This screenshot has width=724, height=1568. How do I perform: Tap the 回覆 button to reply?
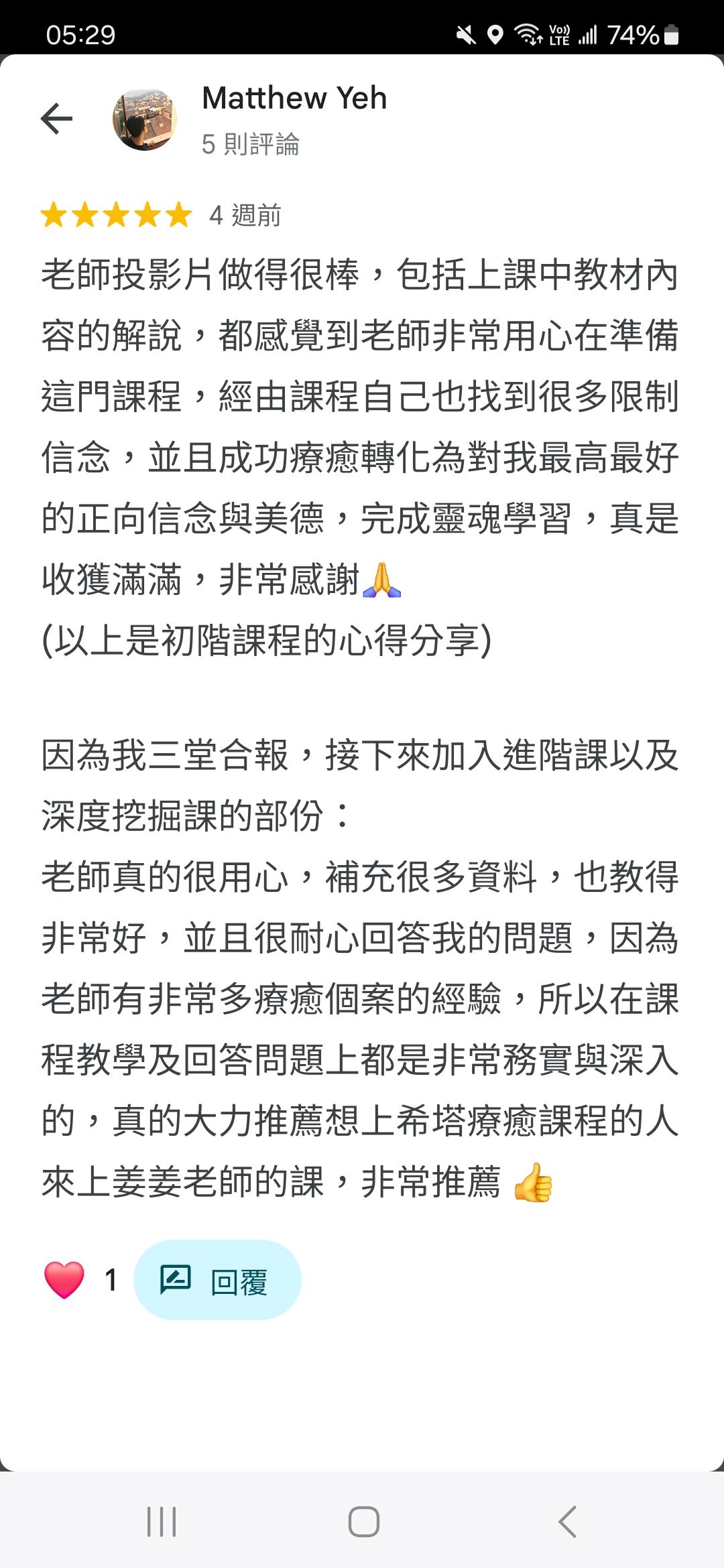pos(217,1280)
